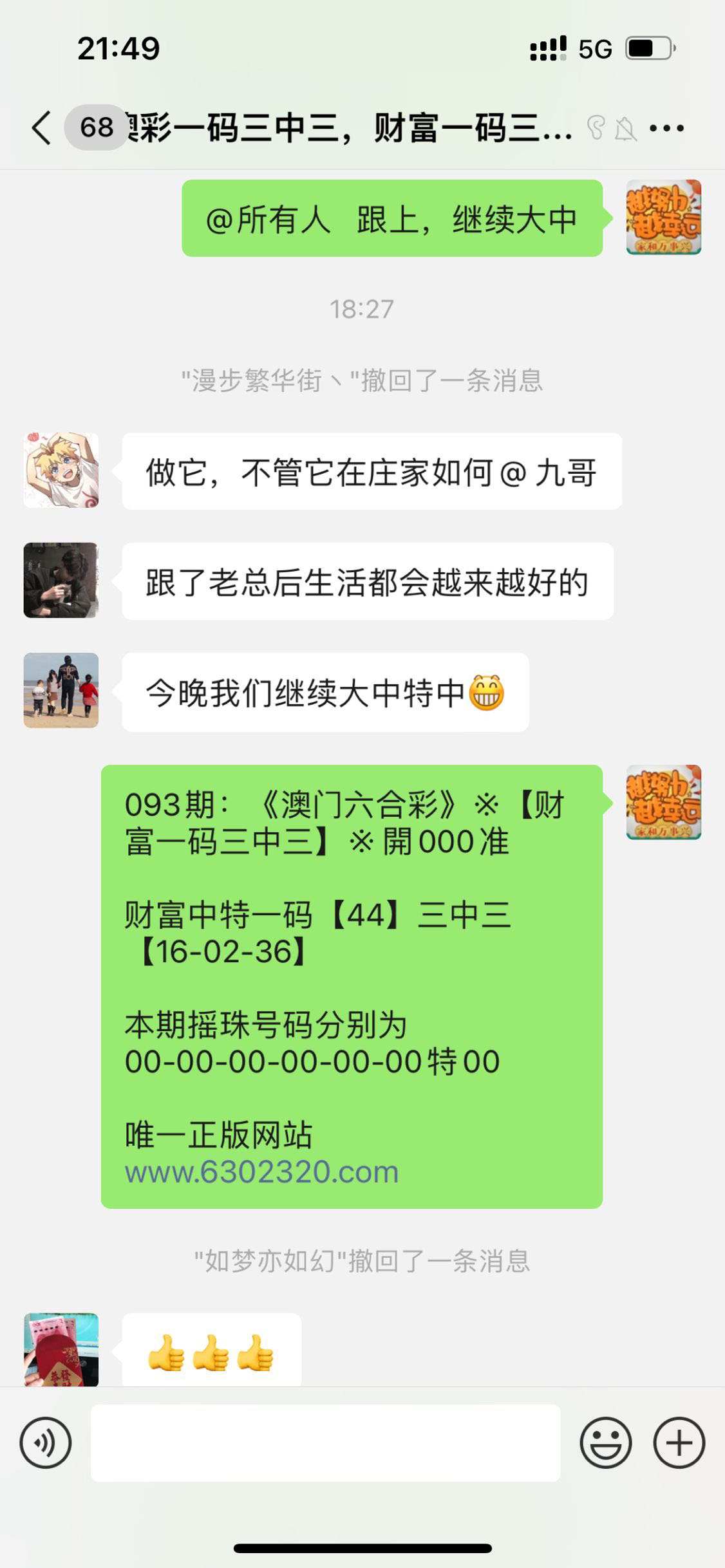Open the plus attachments menu

(679, 1442)
